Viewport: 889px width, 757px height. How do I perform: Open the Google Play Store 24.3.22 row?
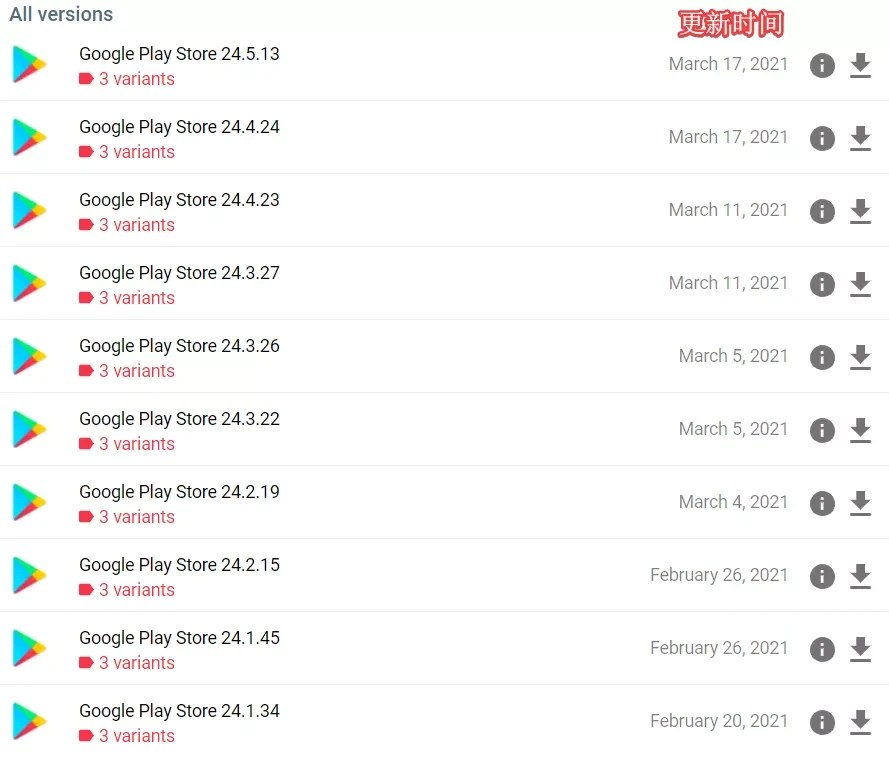click(x=179, y=419)
